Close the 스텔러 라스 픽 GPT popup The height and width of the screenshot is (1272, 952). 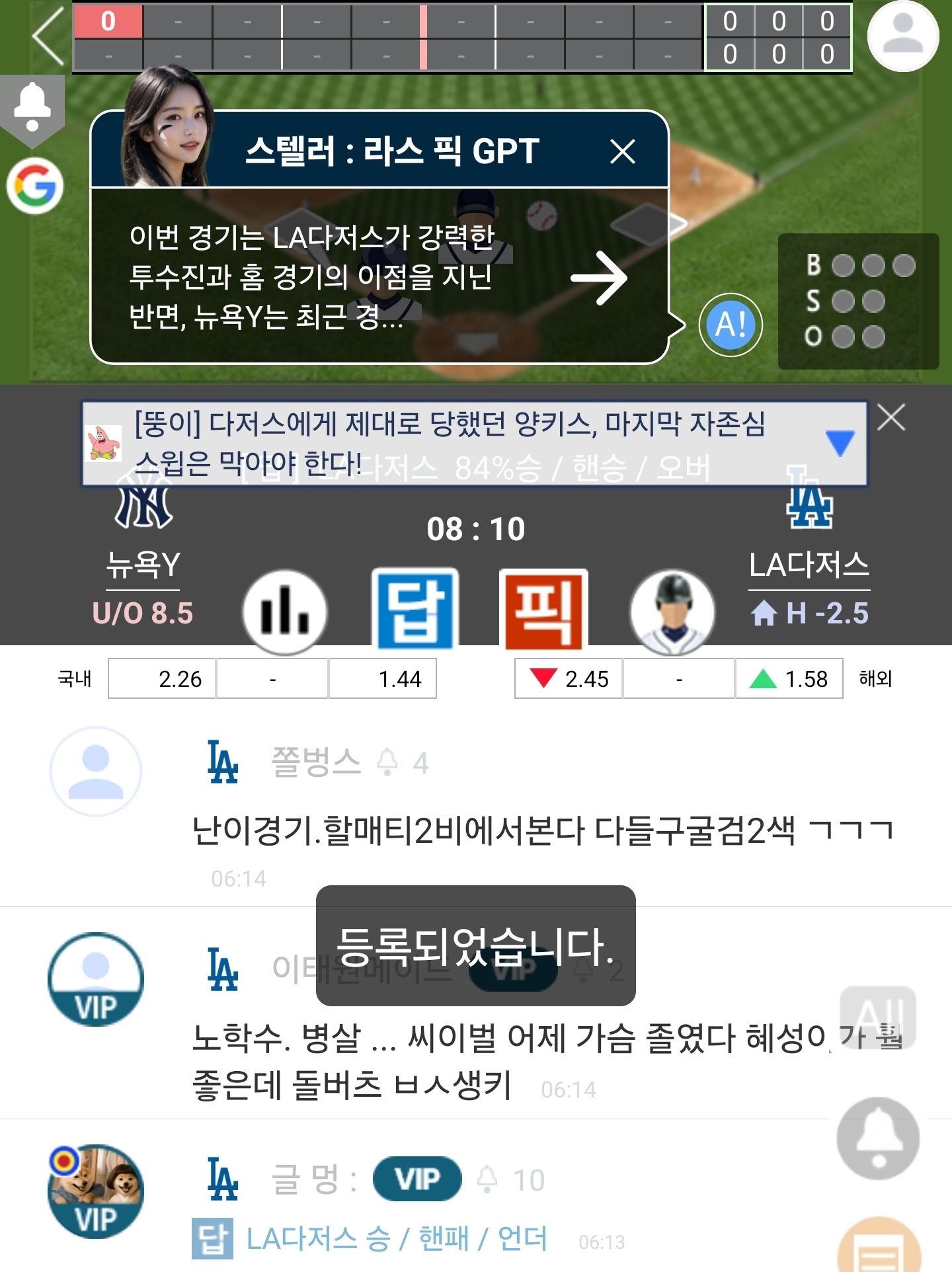pyautogui.click(x=622, y=151)
